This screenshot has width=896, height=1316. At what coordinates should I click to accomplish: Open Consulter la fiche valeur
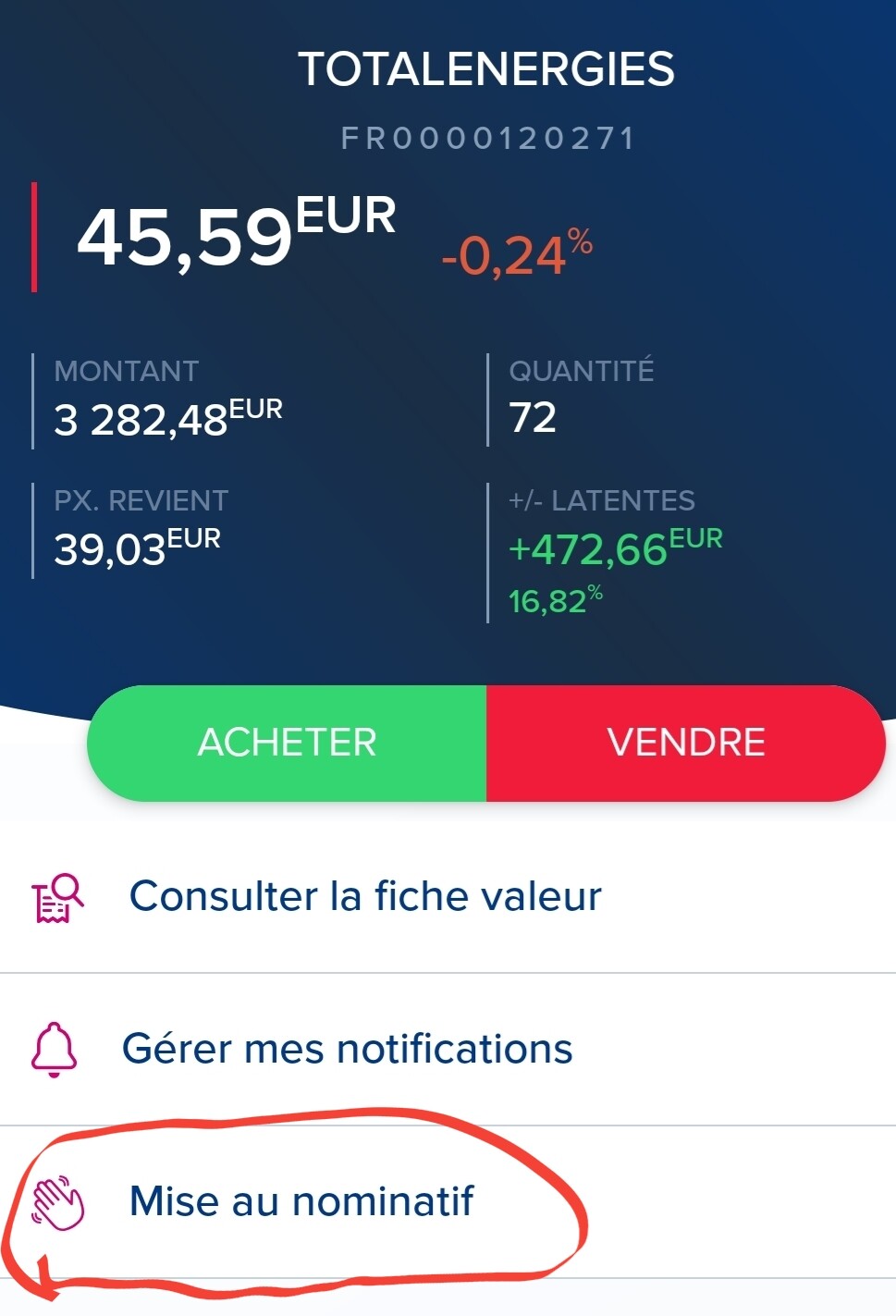click(365, 896)
